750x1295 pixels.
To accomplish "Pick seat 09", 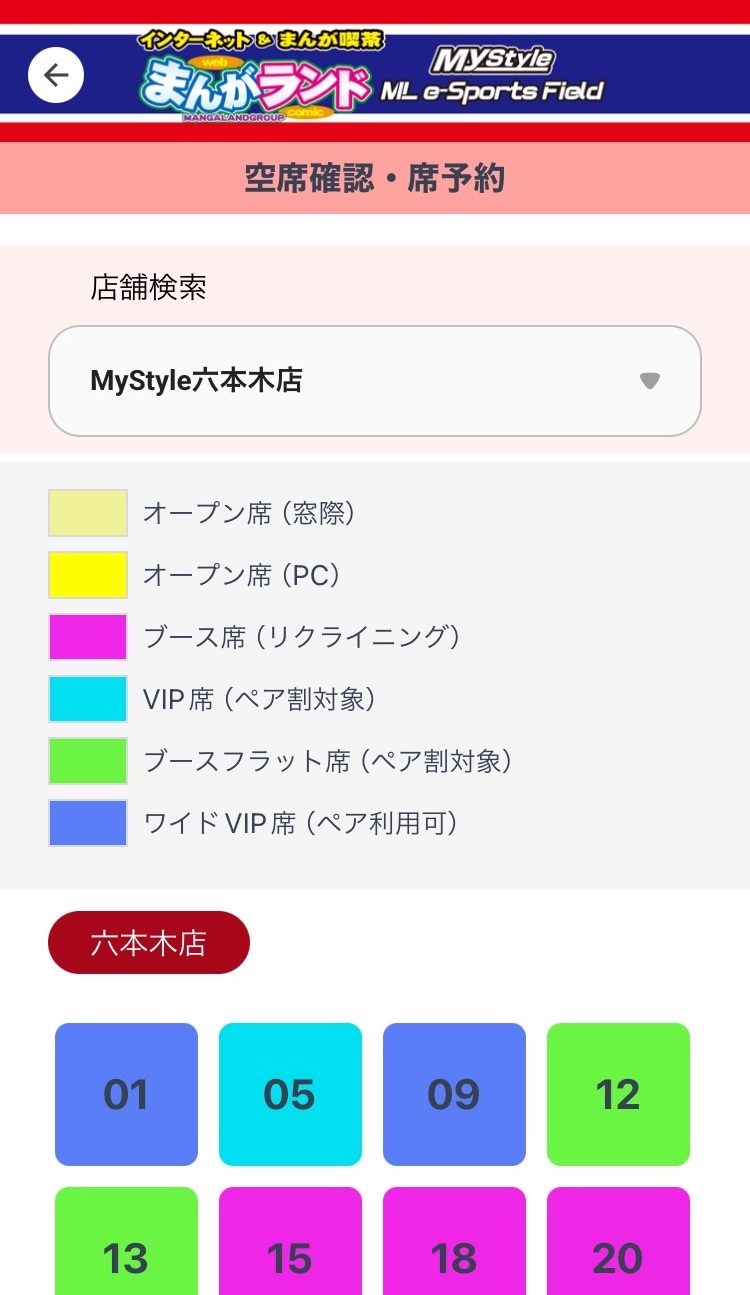I will [x=454, y=1094].
